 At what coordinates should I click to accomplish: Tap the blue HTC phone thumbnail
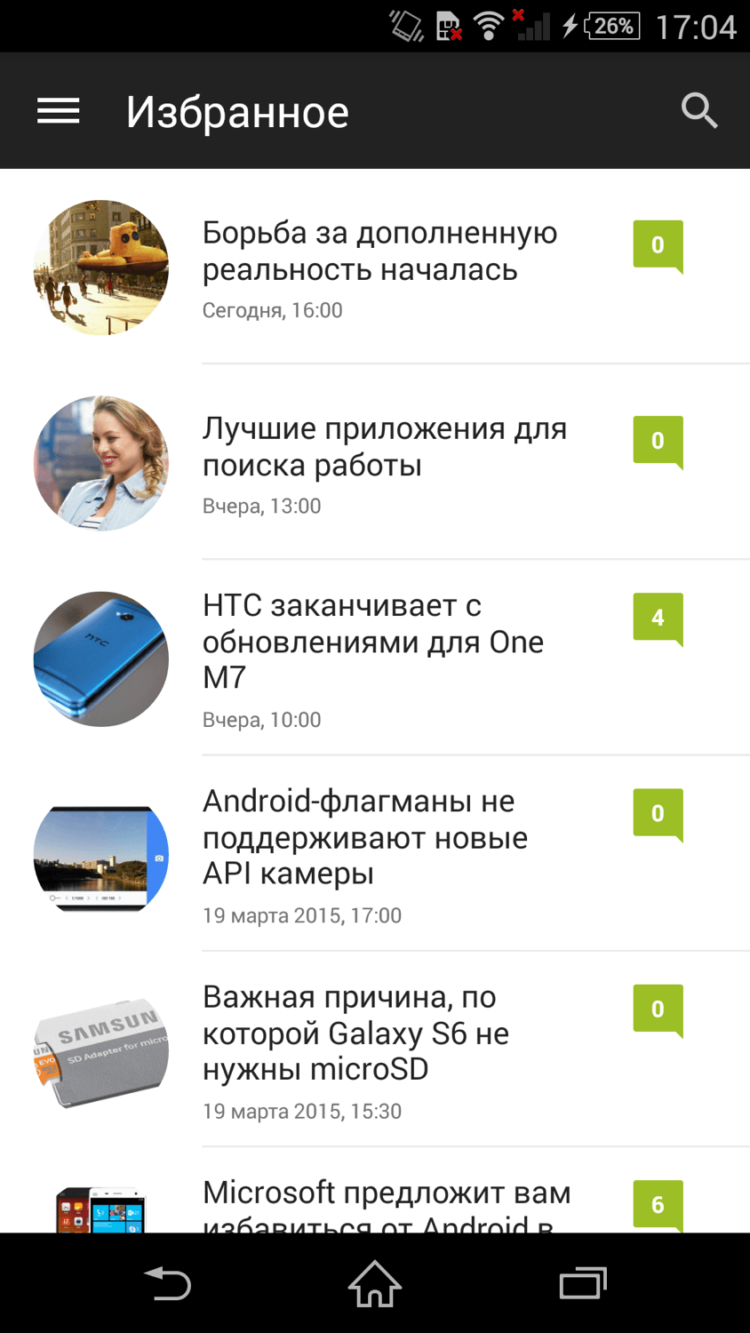(x=101, y=659)
